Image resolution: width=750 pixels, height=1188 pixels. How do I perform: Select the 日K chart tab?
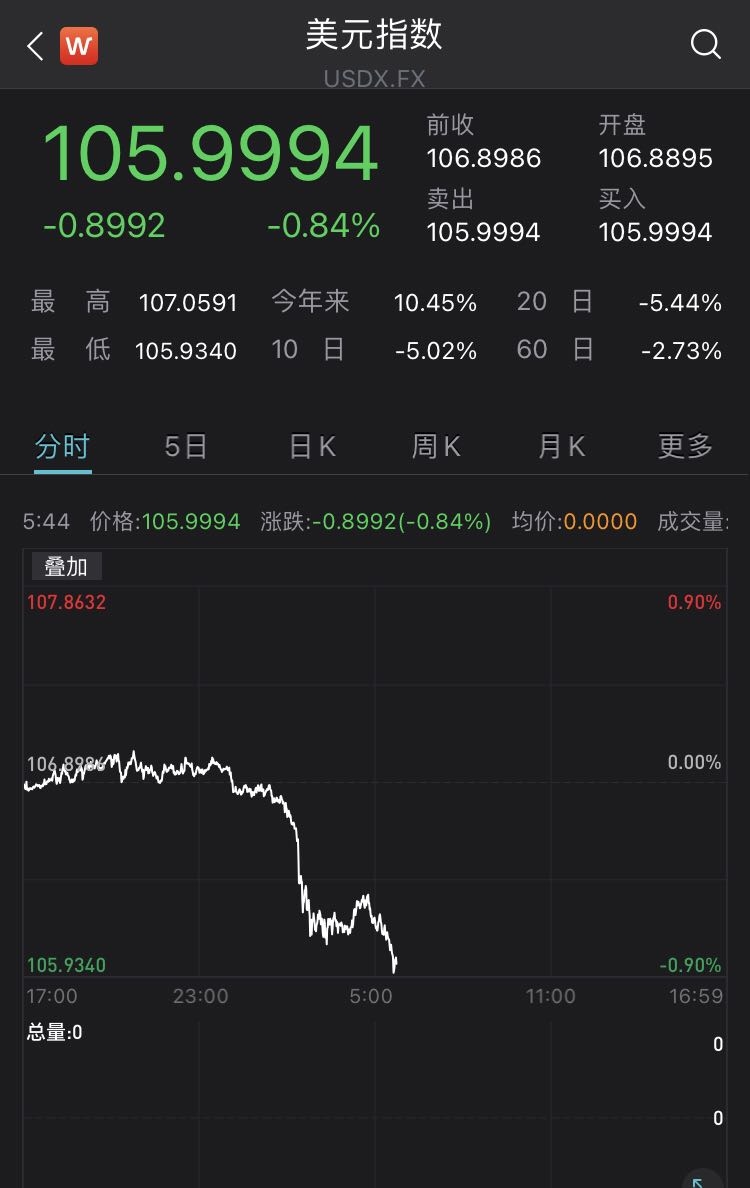312,446
